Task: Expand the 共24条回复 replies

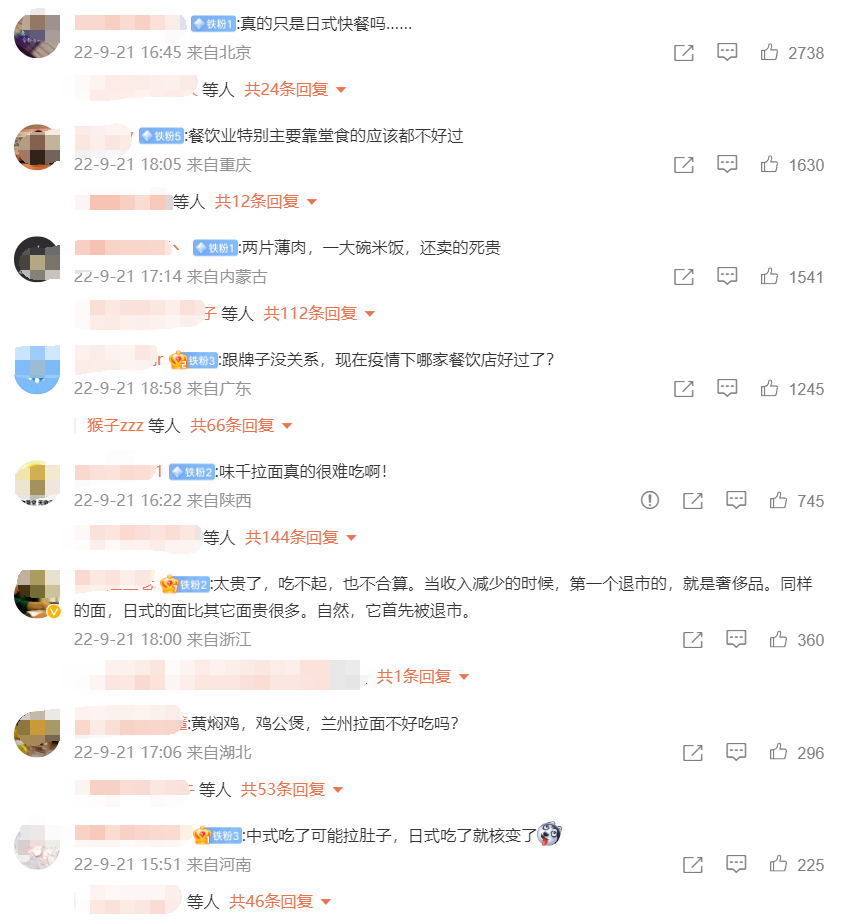Action: (295, 90)
